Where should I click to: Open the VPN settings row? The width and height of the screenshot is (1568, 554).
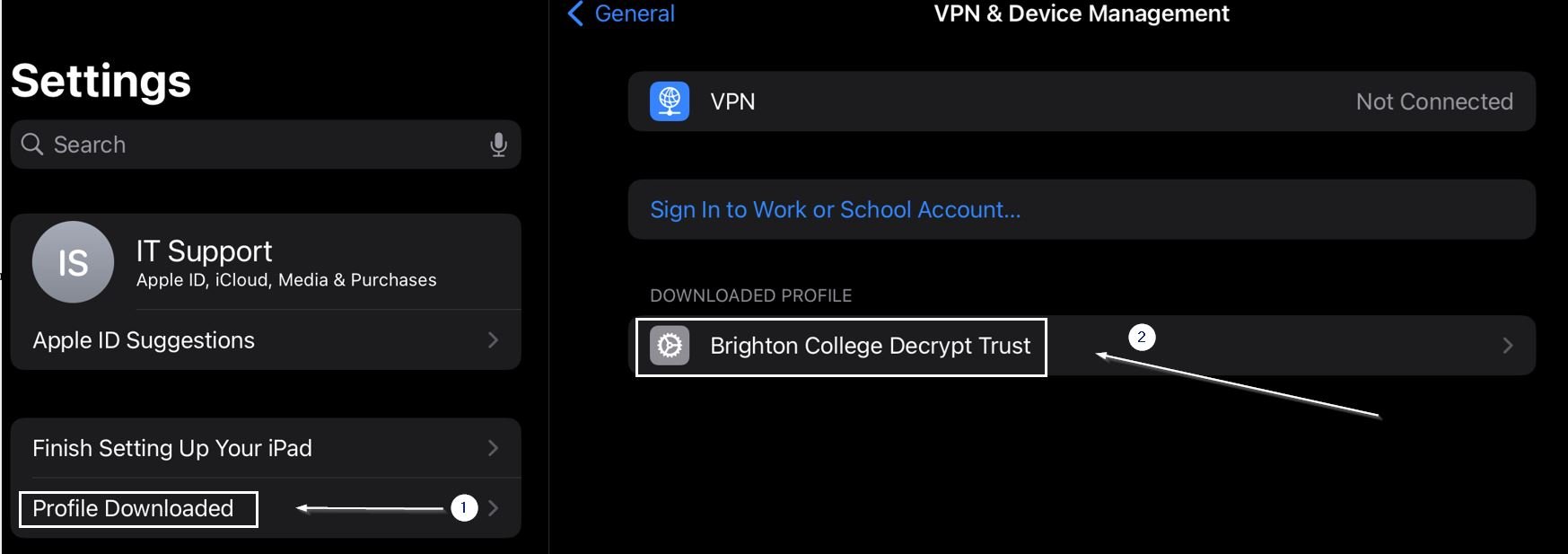(x=1081, y=101)
